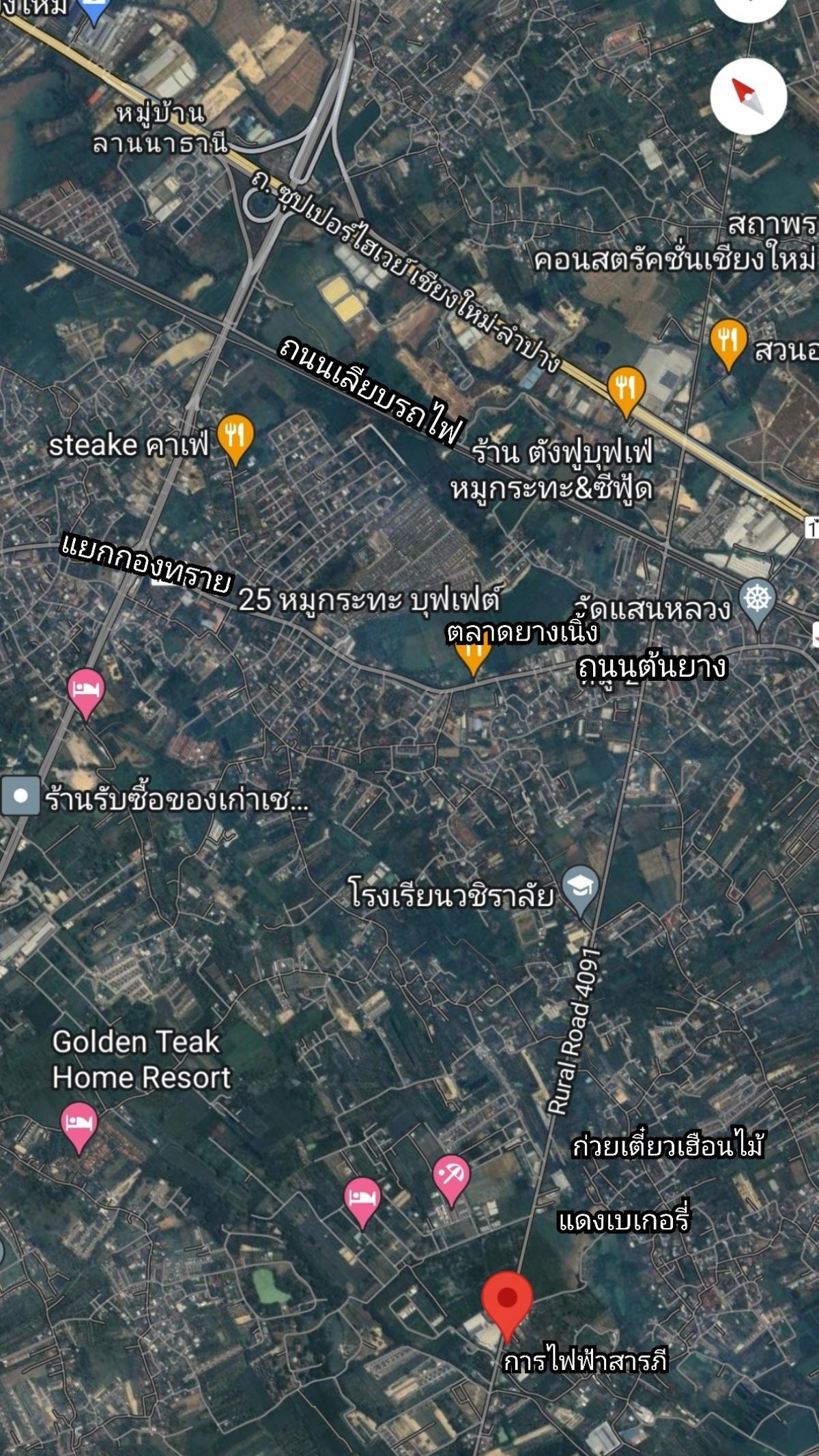Open the วัดแสนหลวง temple marker
The image size is (819, 1456).
click(x=758, y=603)
